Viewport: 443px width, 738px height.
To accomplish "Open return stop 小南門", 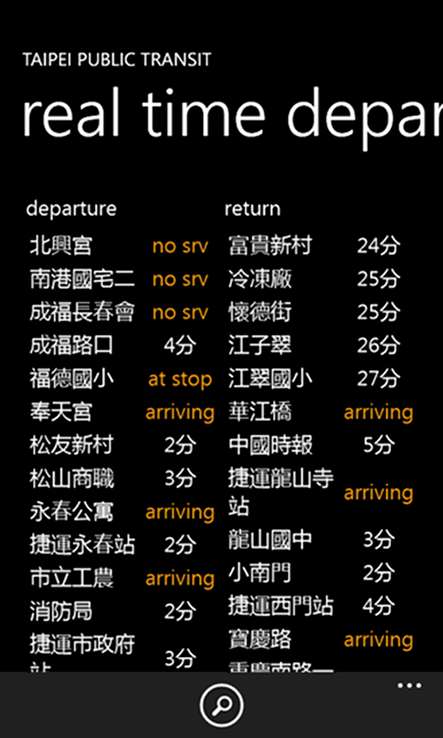I will pyautogui.click(x=320, y=573).
